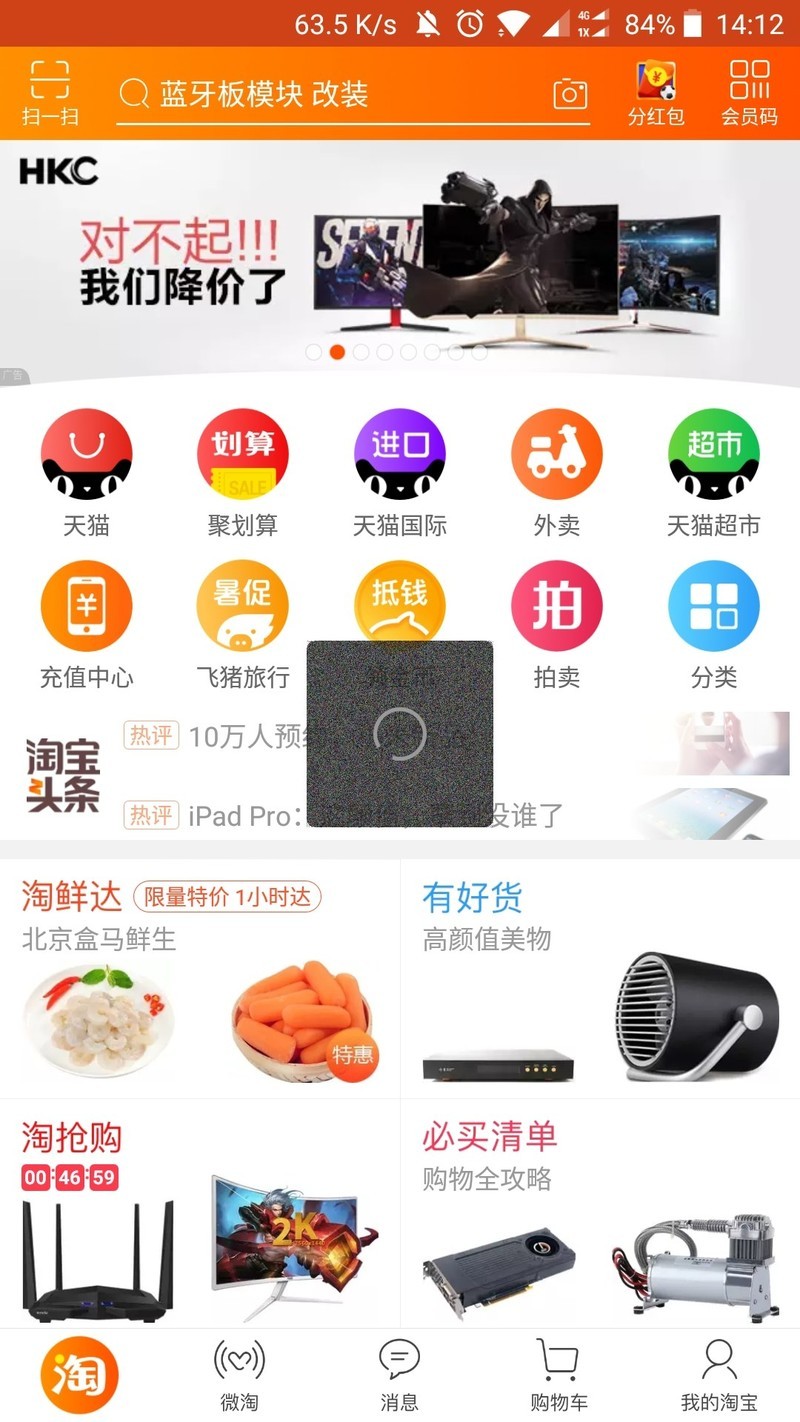Go to 聚划算 deals
The image size is (800, 1422).
(243, 472)
